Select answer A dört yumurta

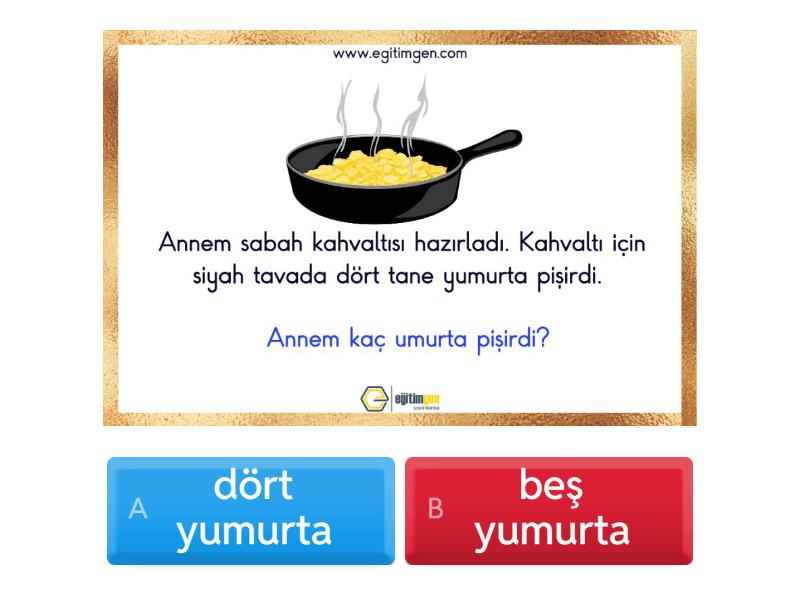point(251,510)
